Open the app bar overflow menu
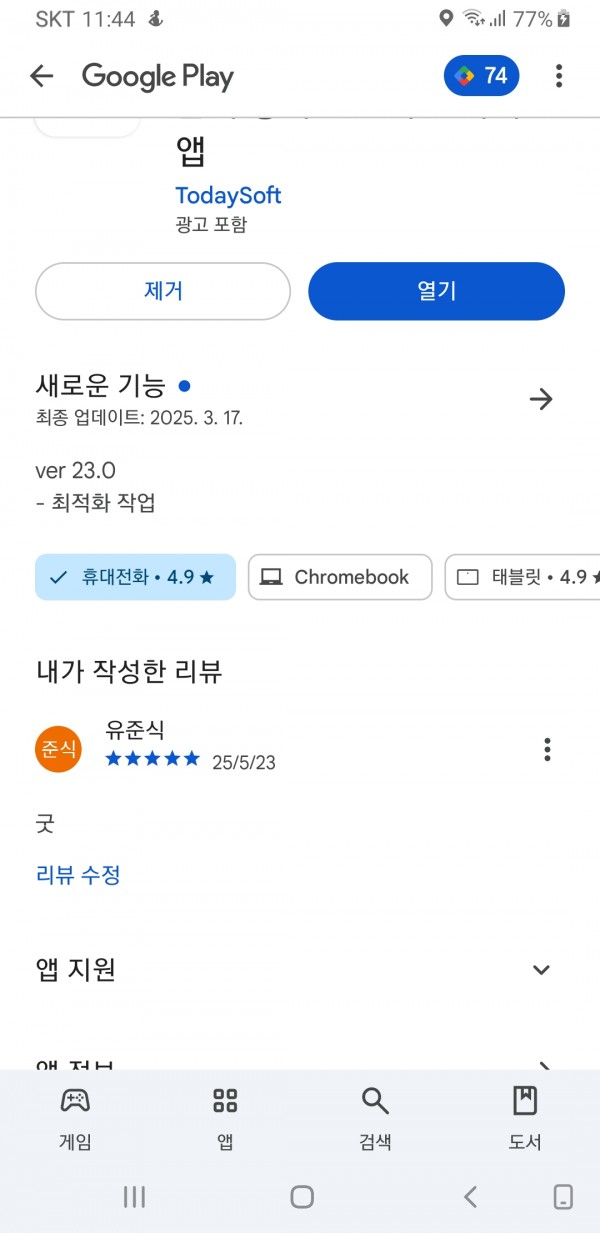Viewport: 600px width, 1233px height. [x=559, y=76]
